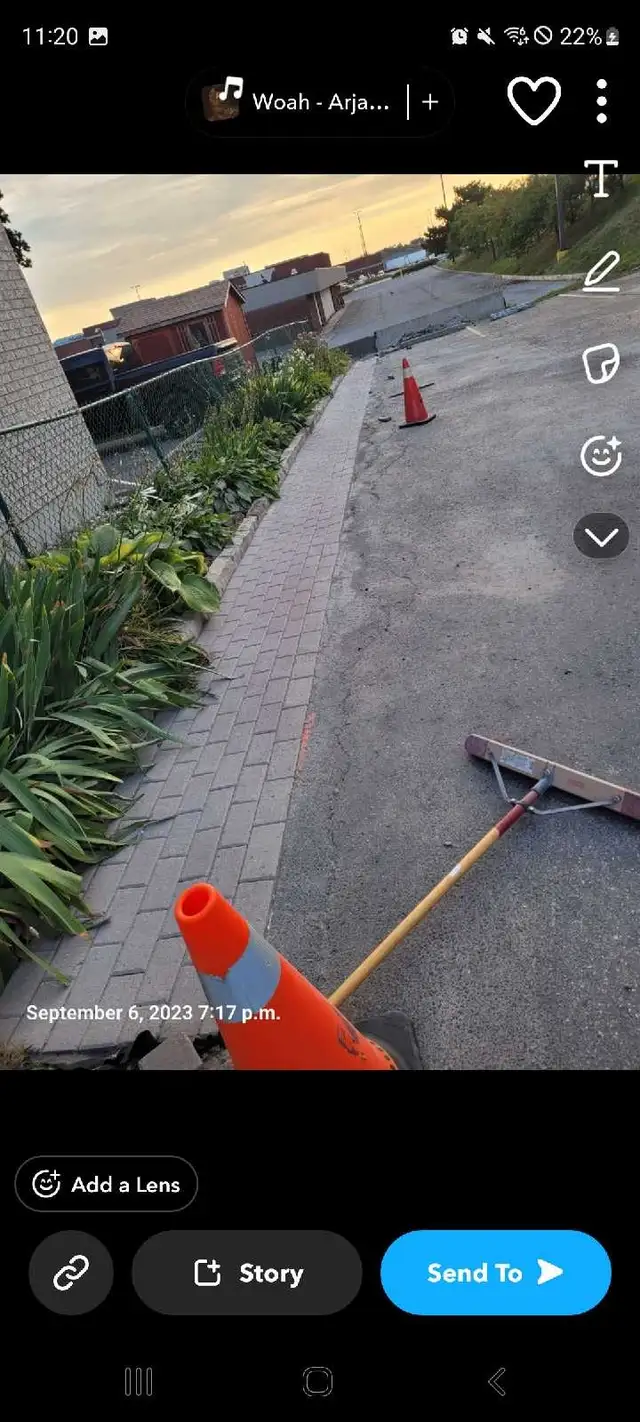Open the sticker picker

coord(601,363)
